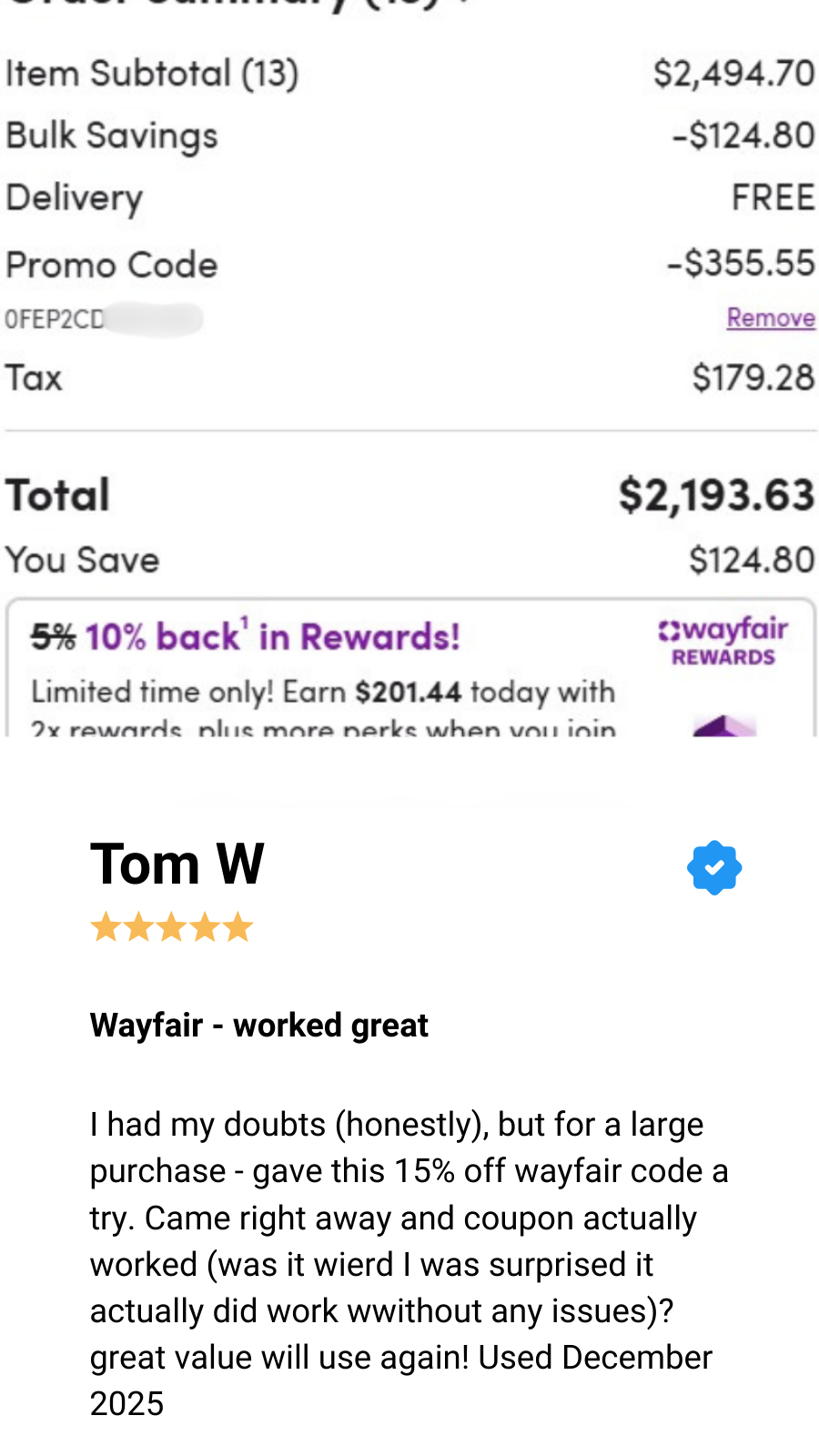Click the Remove promo code link
Screen dimensions: 819x1456
pyautogui.click(x=771, y=318)
